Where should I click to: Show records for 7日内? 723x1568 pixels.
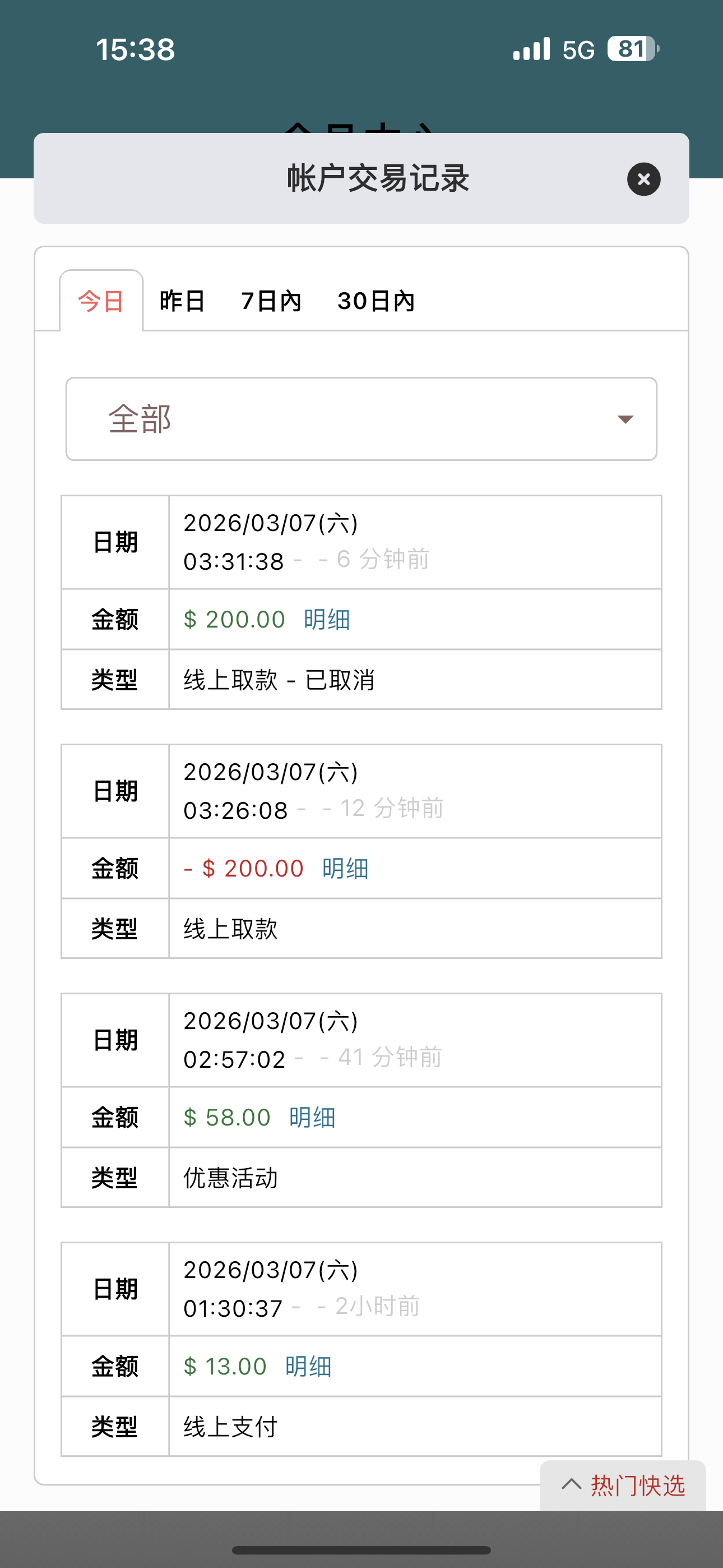(x=271, y=301)
